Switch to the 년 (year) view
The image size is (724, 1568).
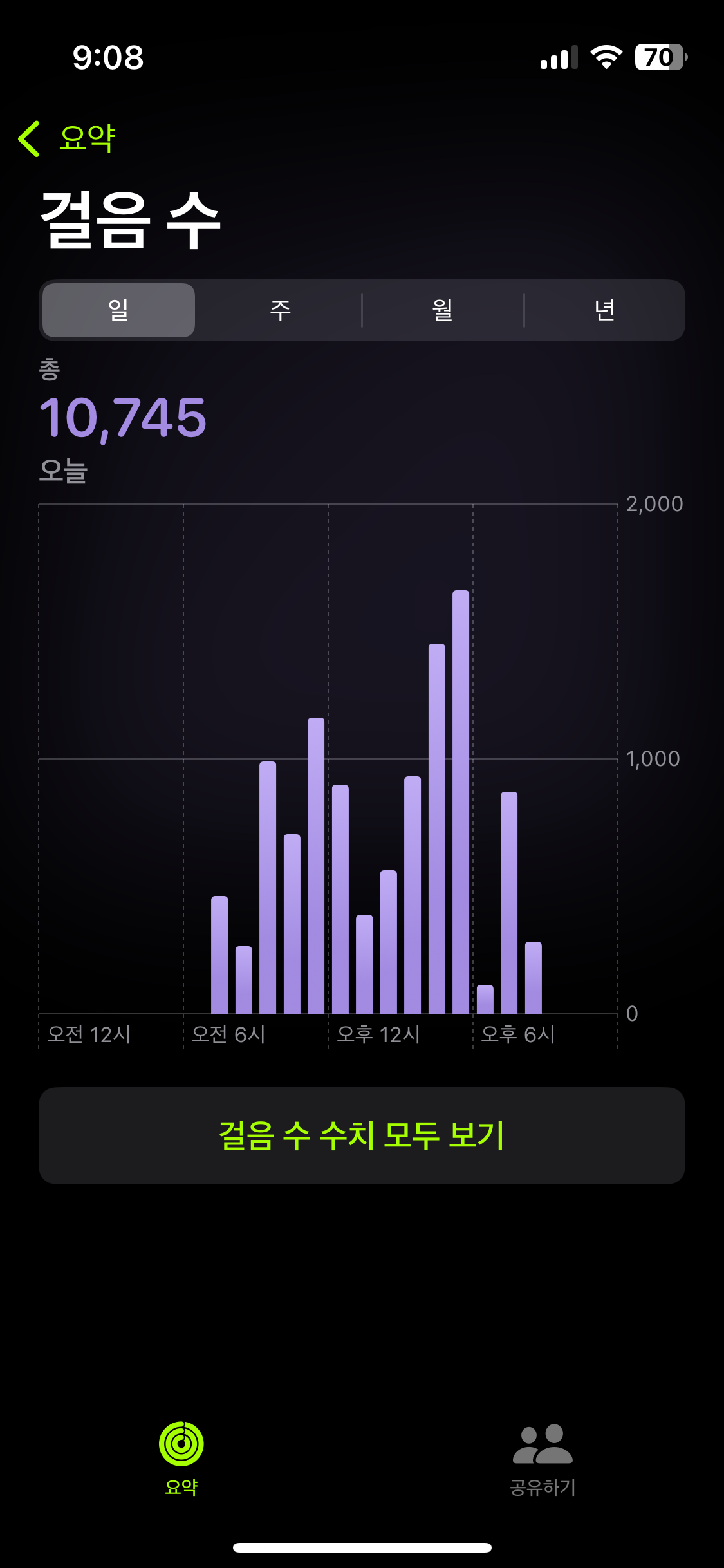point(604,310)
